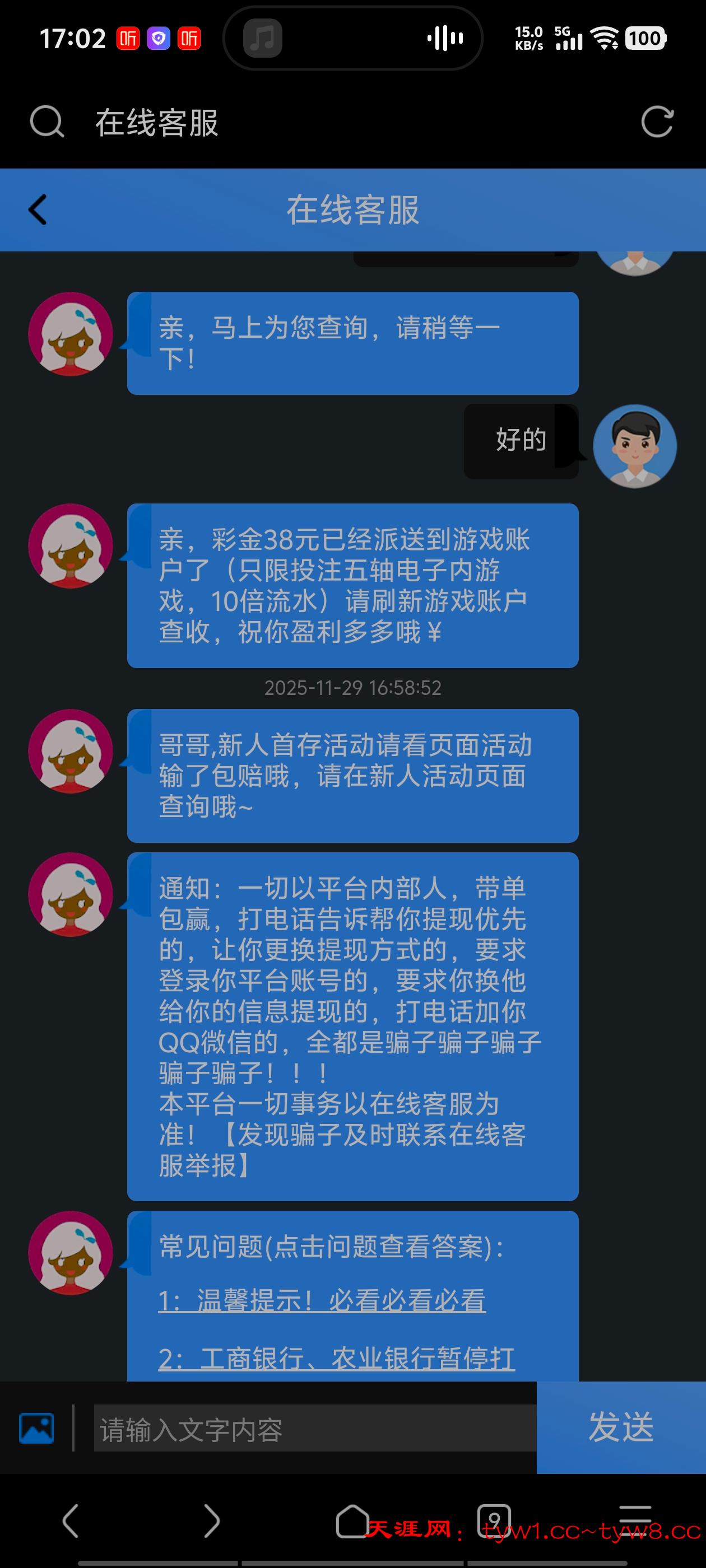Viewport: 706px width, 1568px height.
Task: Tap the 发送 button to send
Action: tap(621, 1427)
